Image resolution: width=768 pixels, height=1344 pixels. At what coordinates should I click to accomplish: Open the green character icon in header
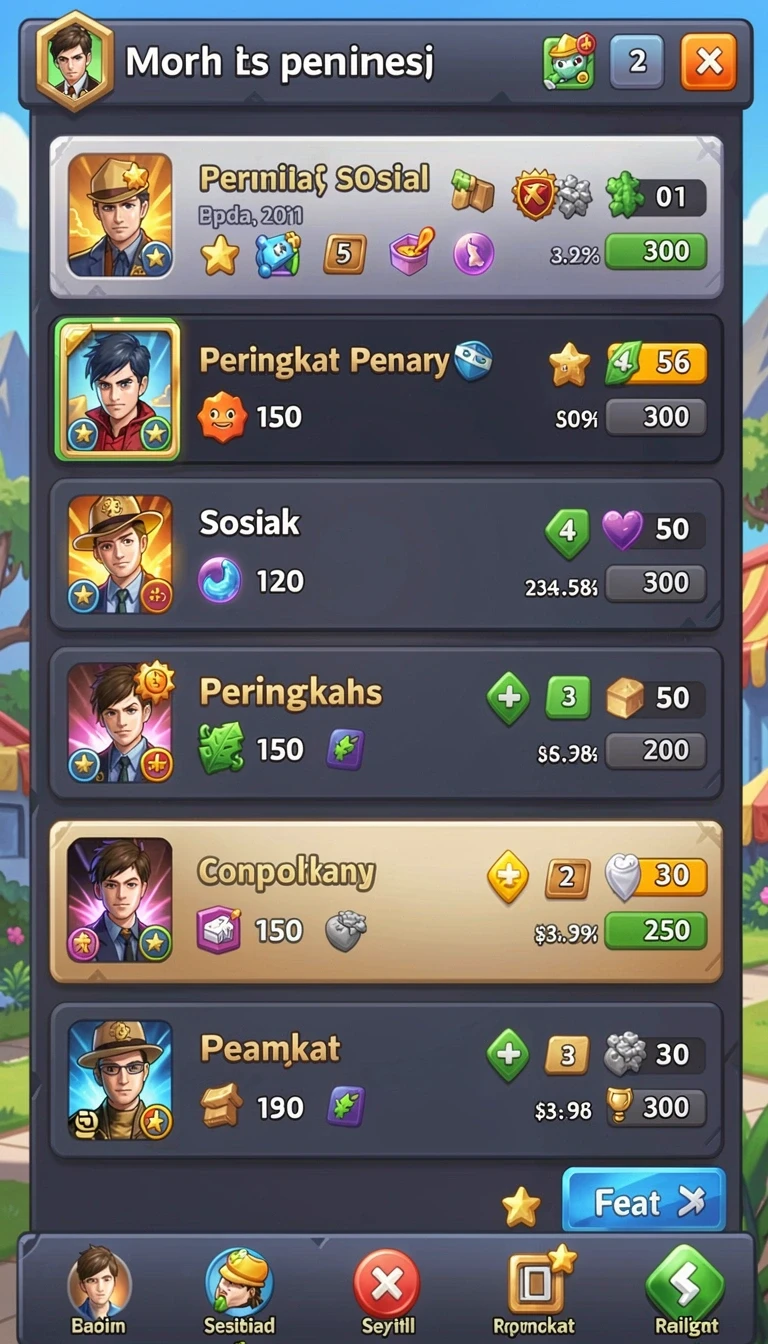[569, 61]
